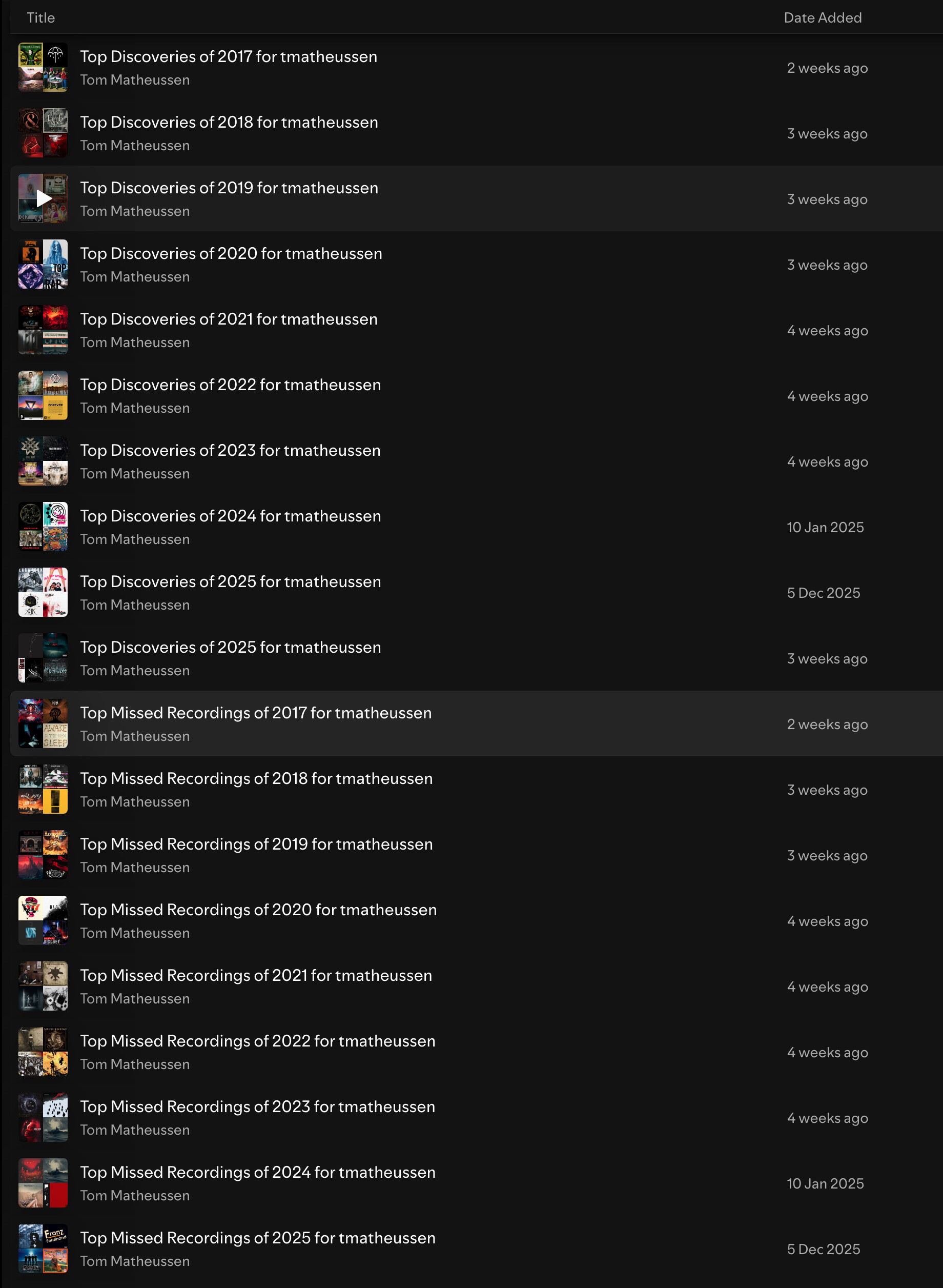
Task: Open Top Discoveries of 2023 playlist
Action: tap(230, 451)
